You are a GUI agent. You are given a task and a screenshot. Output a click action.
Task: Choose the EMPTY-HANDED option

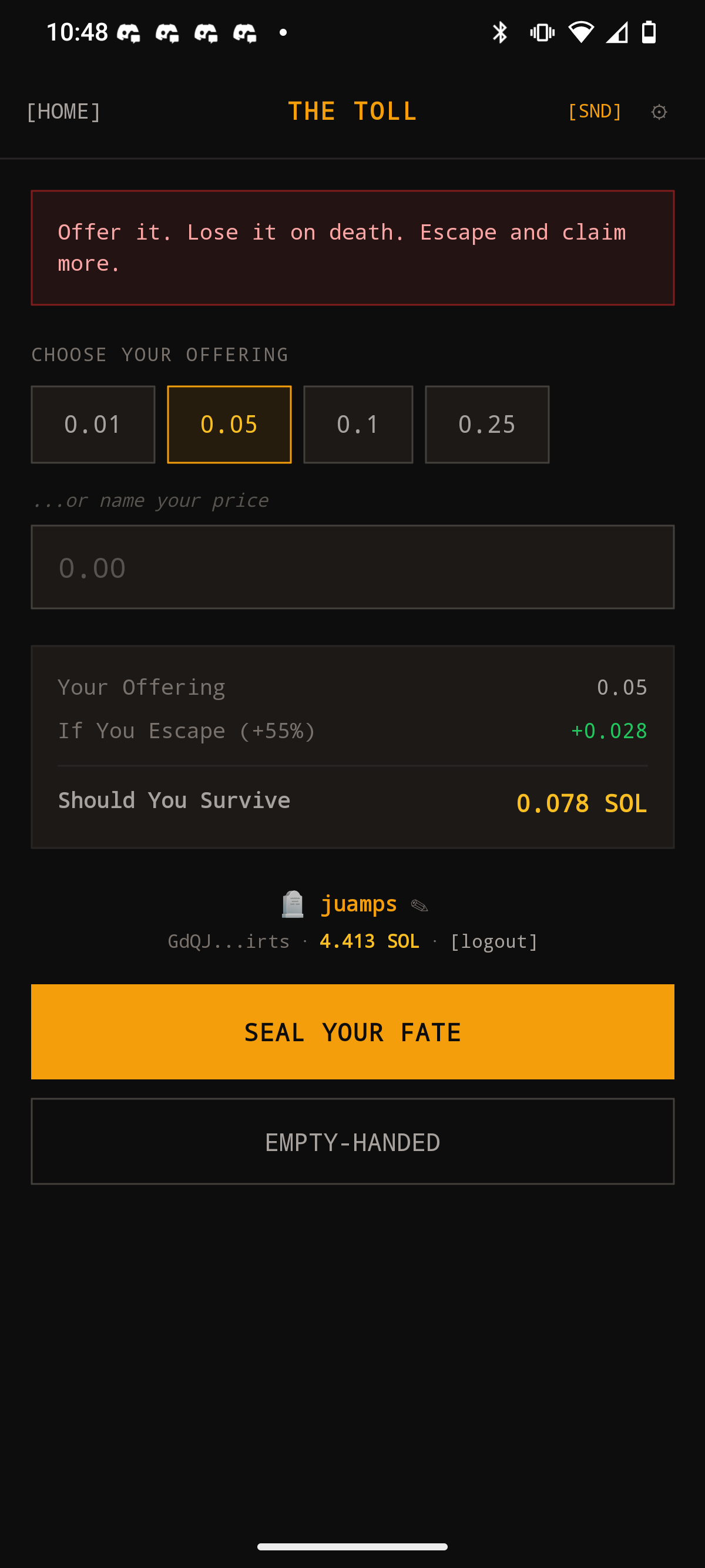click(352, 1141)
